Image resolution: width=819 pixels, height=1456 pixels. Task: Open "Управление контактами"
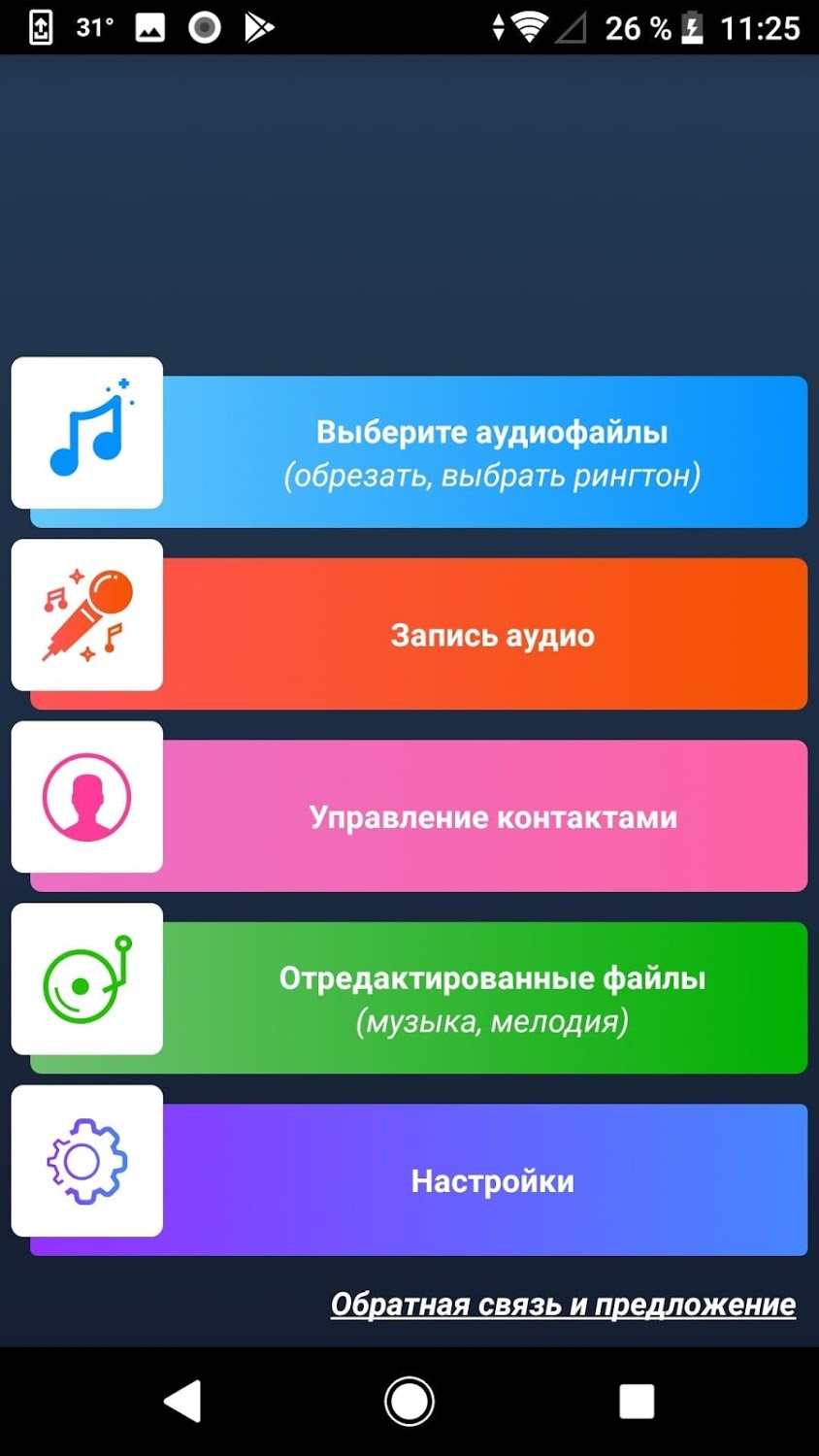coord(491,816)
